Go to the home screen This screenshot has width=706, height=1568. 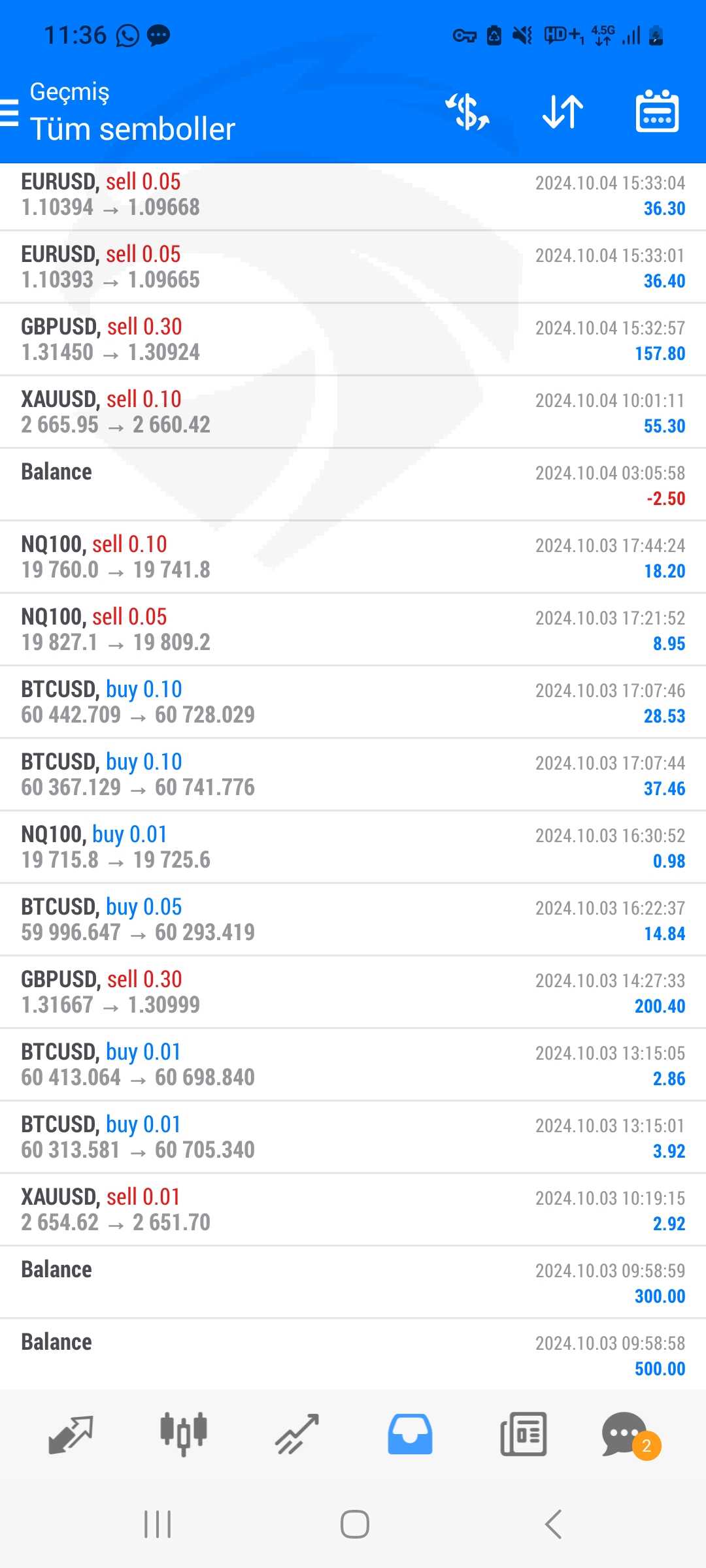point(354,1524)
